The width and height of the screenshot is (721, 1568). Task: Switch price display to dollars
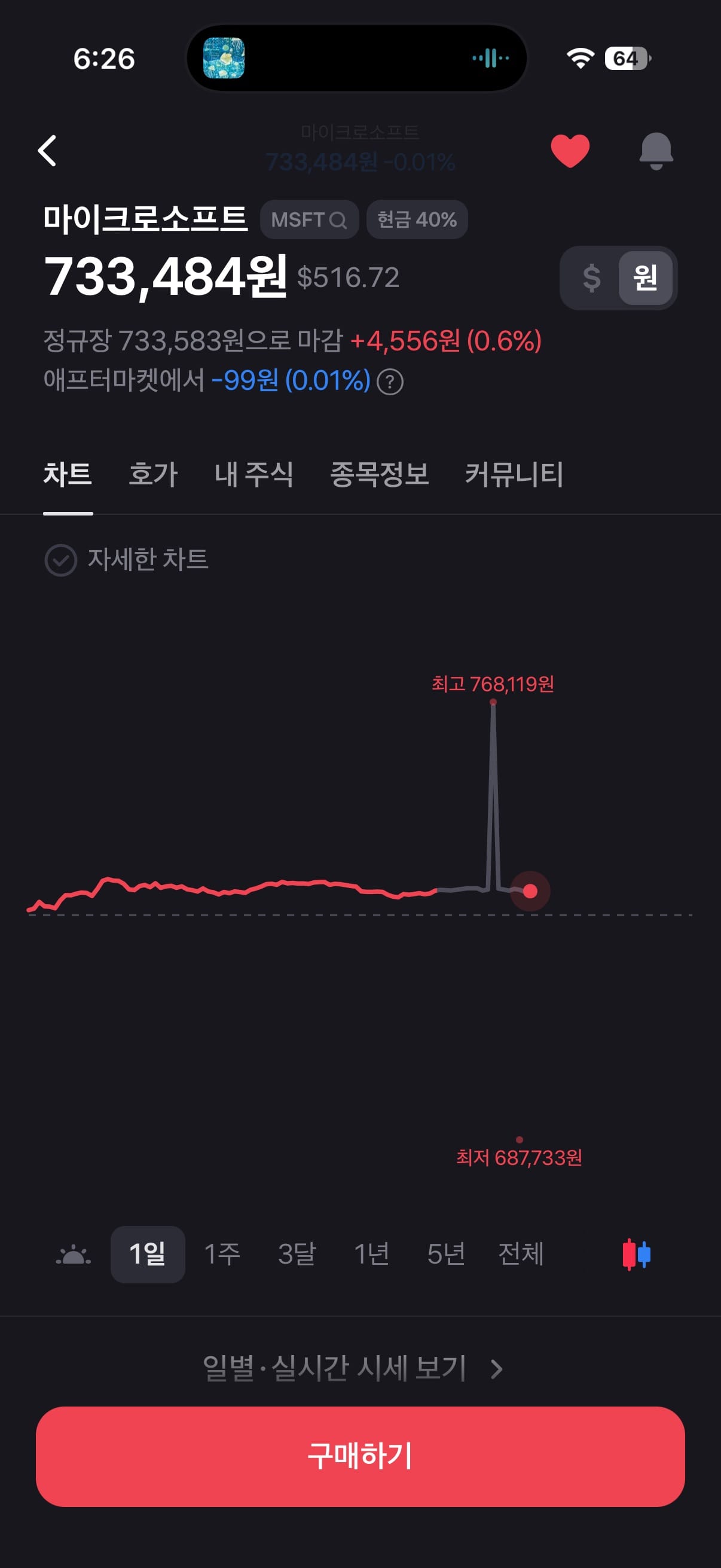tap(591, 278)
